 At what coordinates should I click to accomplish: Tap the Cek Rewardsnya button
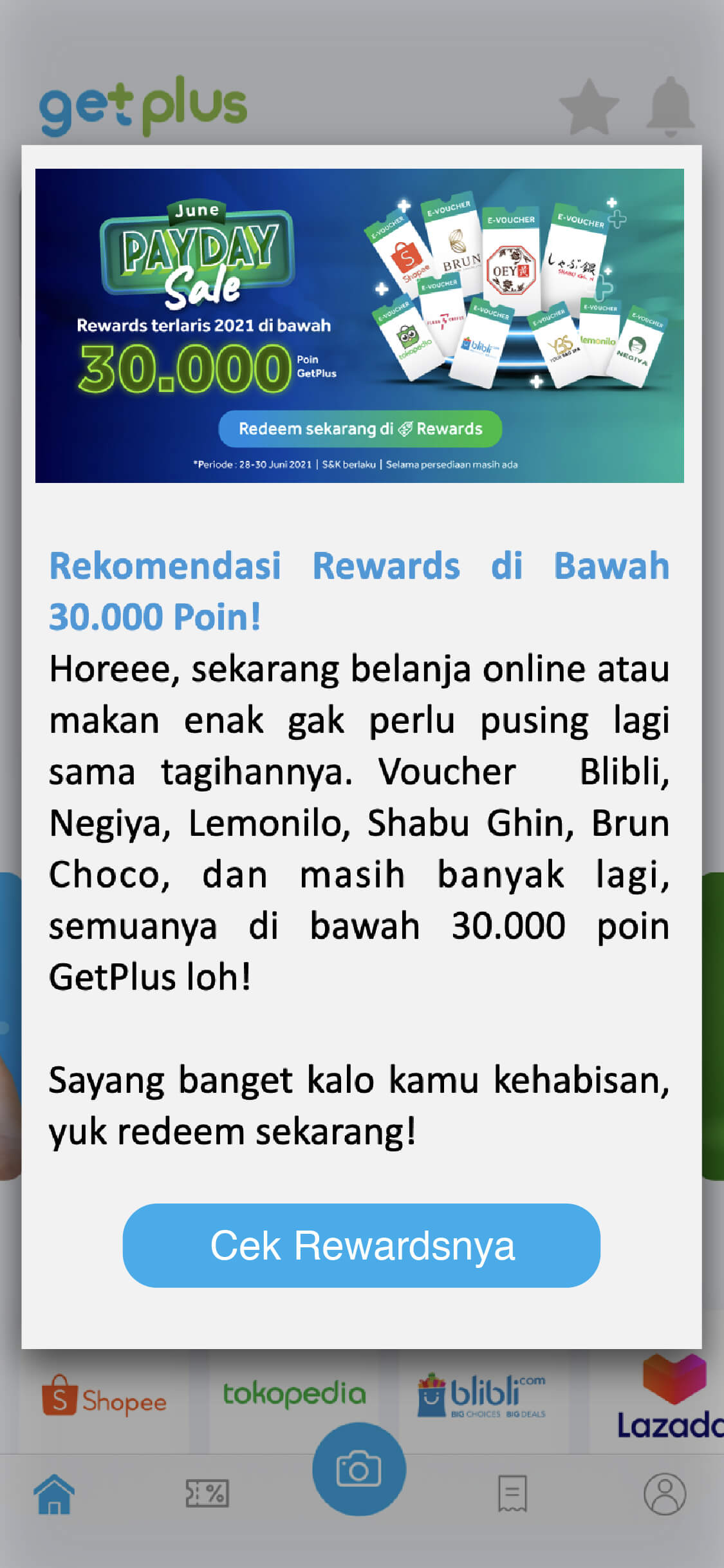point(361,1245)
